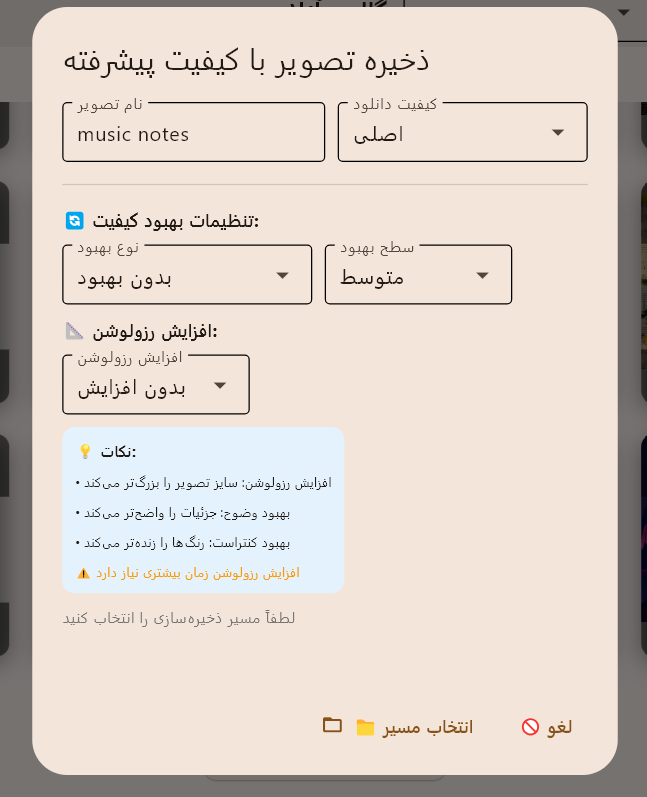Open the download quality dropdown
The width and height of the screenshot is (647, 797).
click(462, 134)
